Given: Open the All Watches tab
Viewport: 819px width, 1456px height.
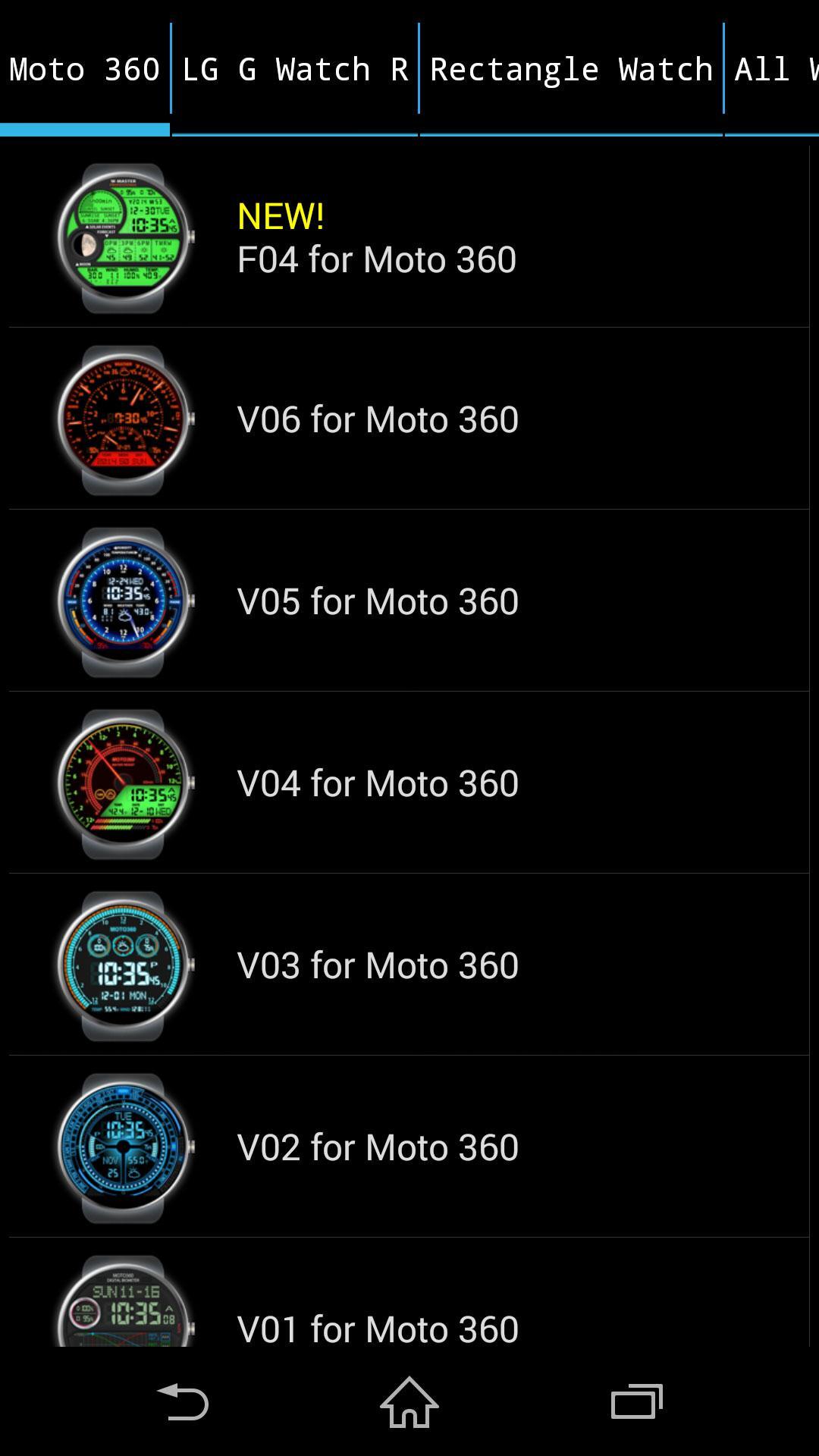Looking at the screenshot, I should tap(773, 70).
